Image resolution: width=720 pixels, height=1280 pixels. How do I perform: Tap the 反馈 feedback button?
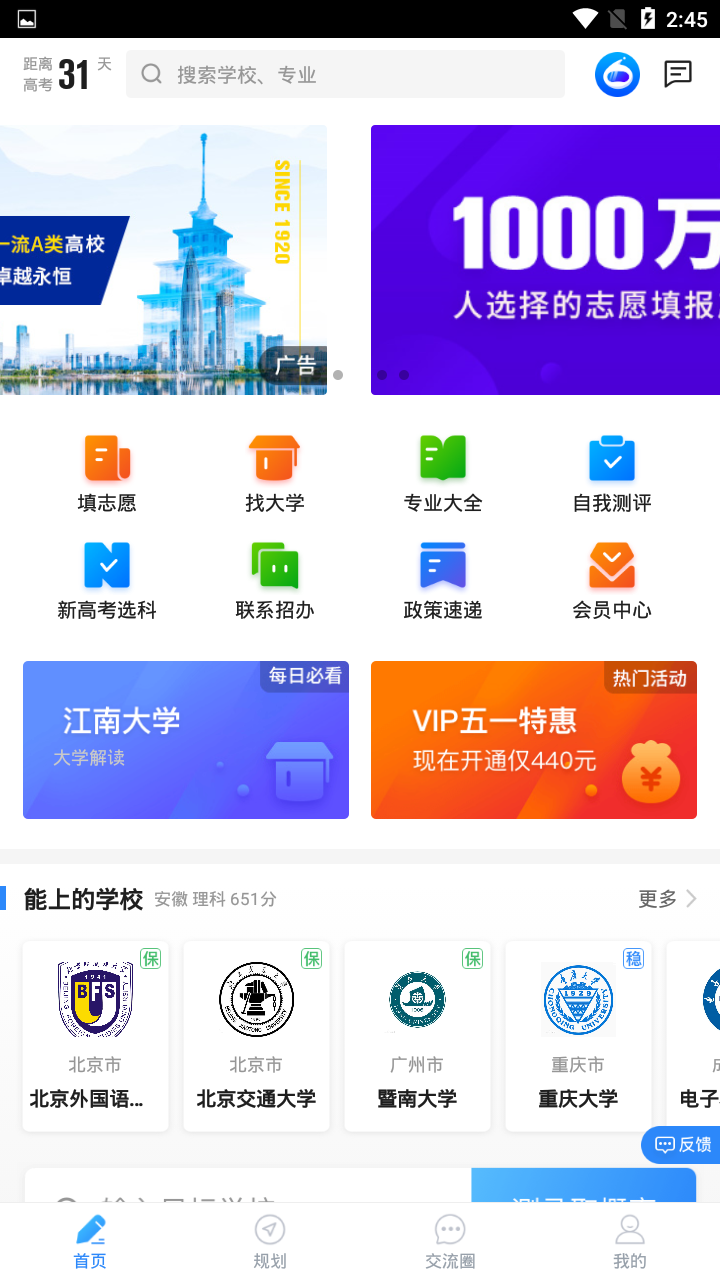pyautogui.click(x=683, y=1145)
